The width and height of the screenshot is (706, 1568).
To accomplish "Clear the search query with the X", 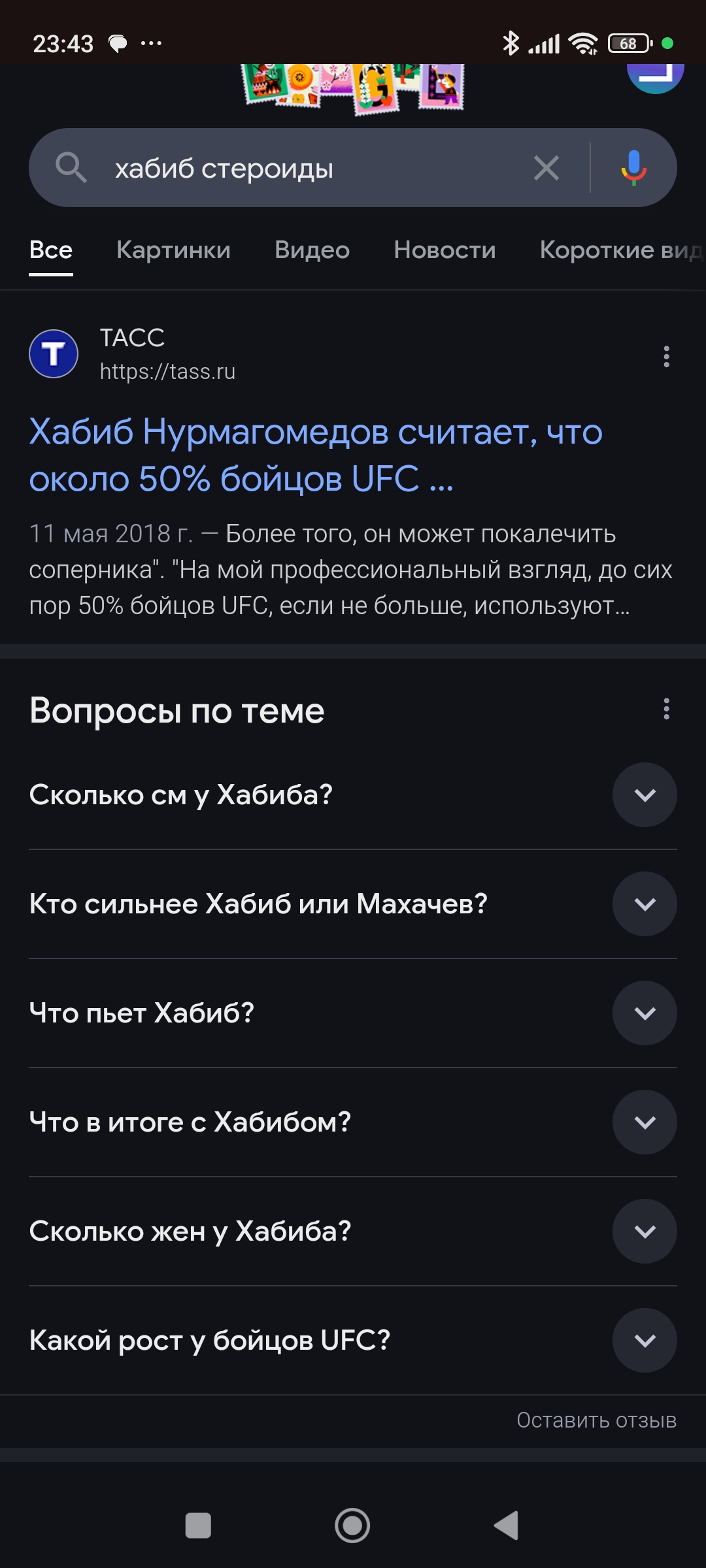I will 546,168.
